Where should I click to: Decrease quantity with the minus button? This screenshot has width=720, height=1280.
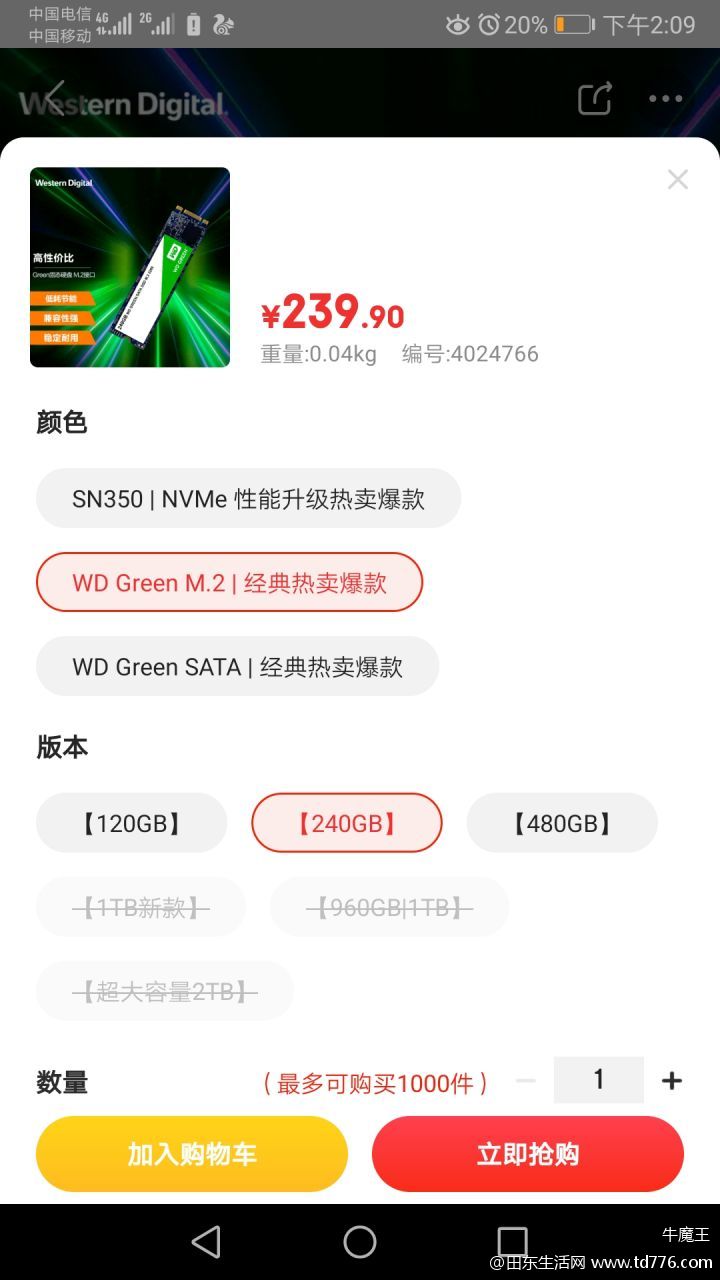coord(526,1080)
